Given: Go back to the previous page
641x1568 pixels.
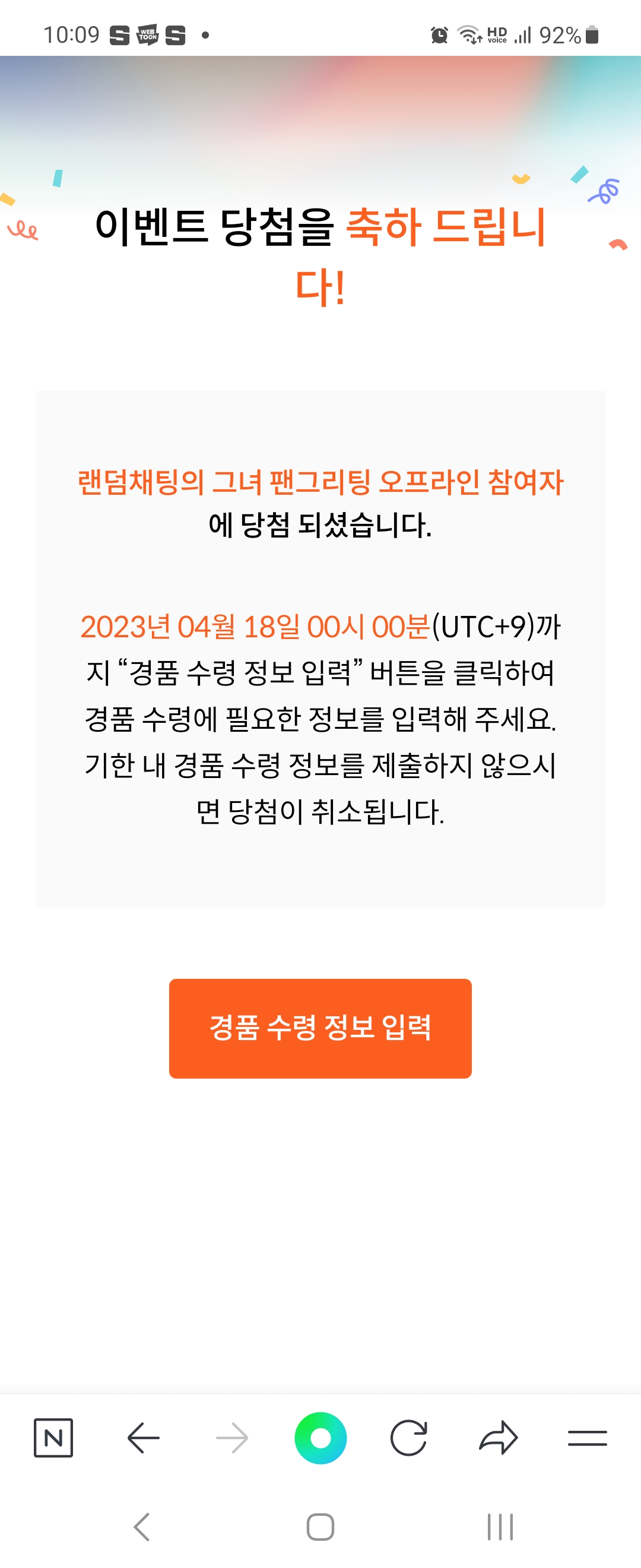Looking at the screenshot, I should [144, 1438].
